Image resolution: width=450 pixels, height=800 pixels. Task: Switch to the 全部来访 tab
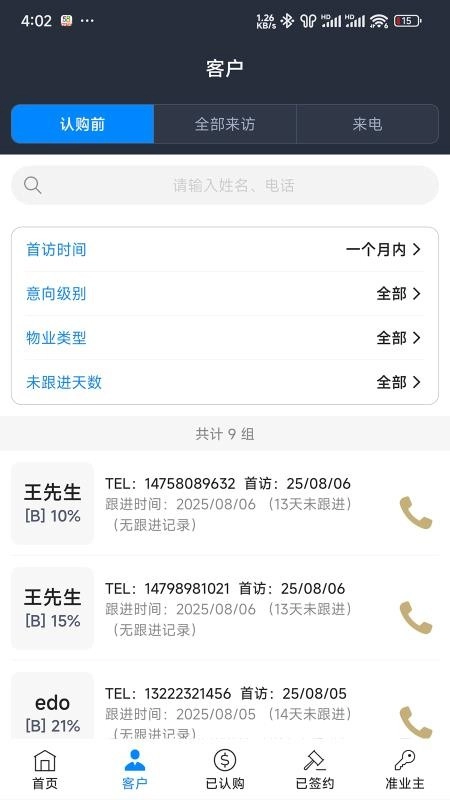225,124
